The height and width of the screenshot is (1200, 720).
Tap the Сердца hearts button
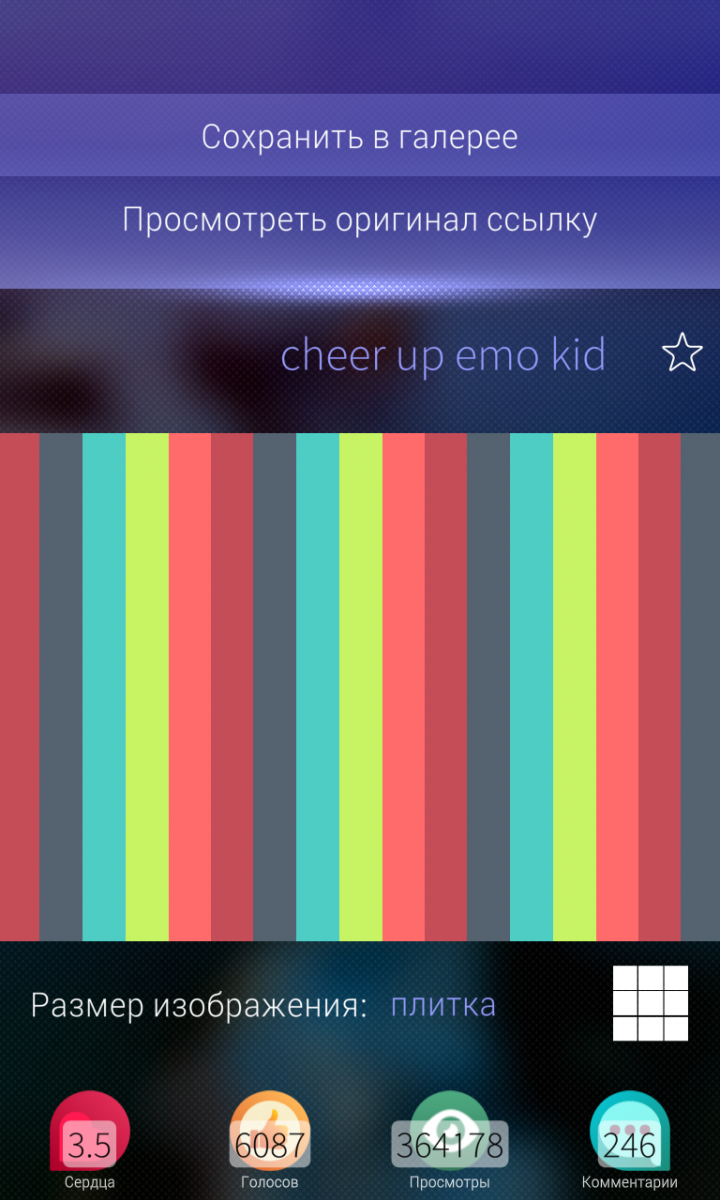click(x=90, y=1138)
